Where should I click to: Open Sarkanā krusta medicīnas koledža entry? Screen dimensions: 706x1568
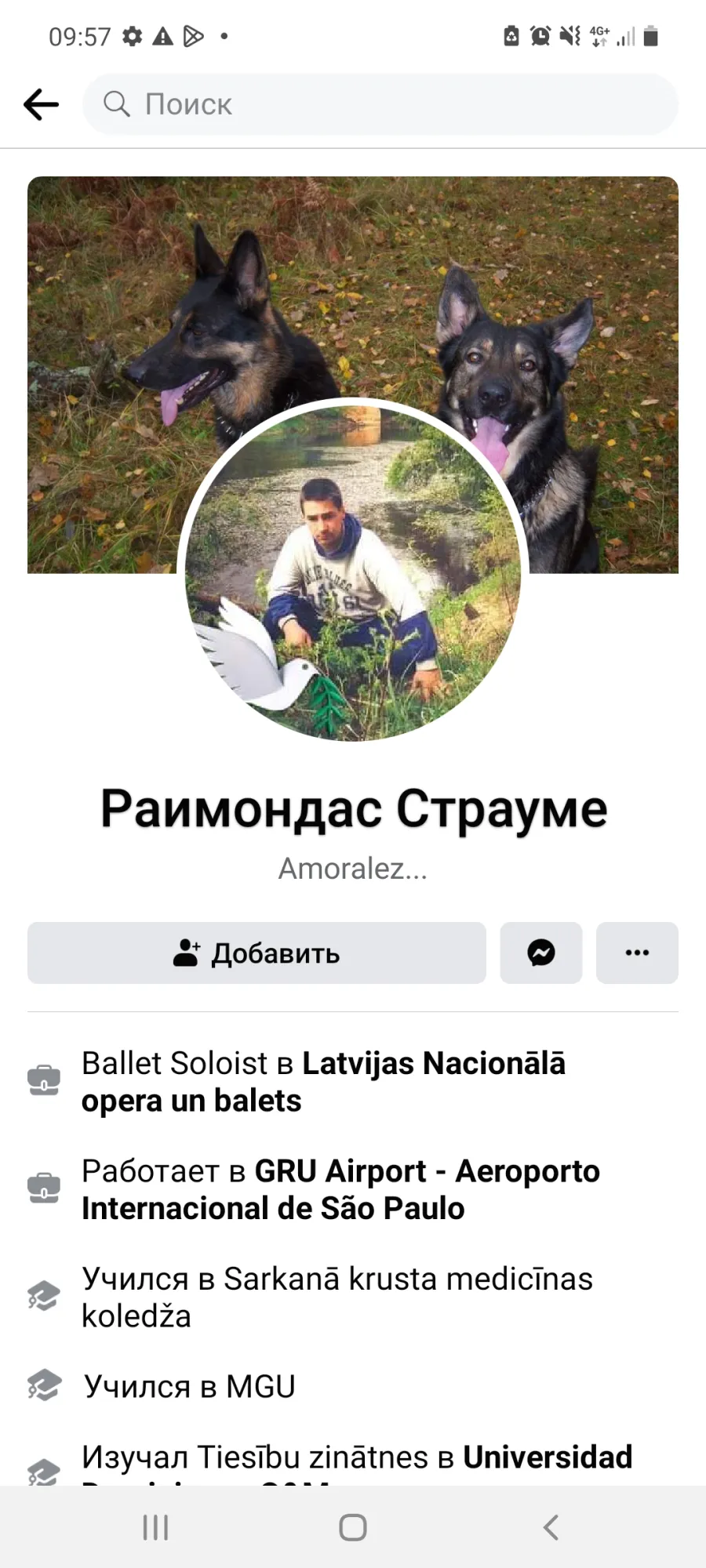tap(337, 1297)
